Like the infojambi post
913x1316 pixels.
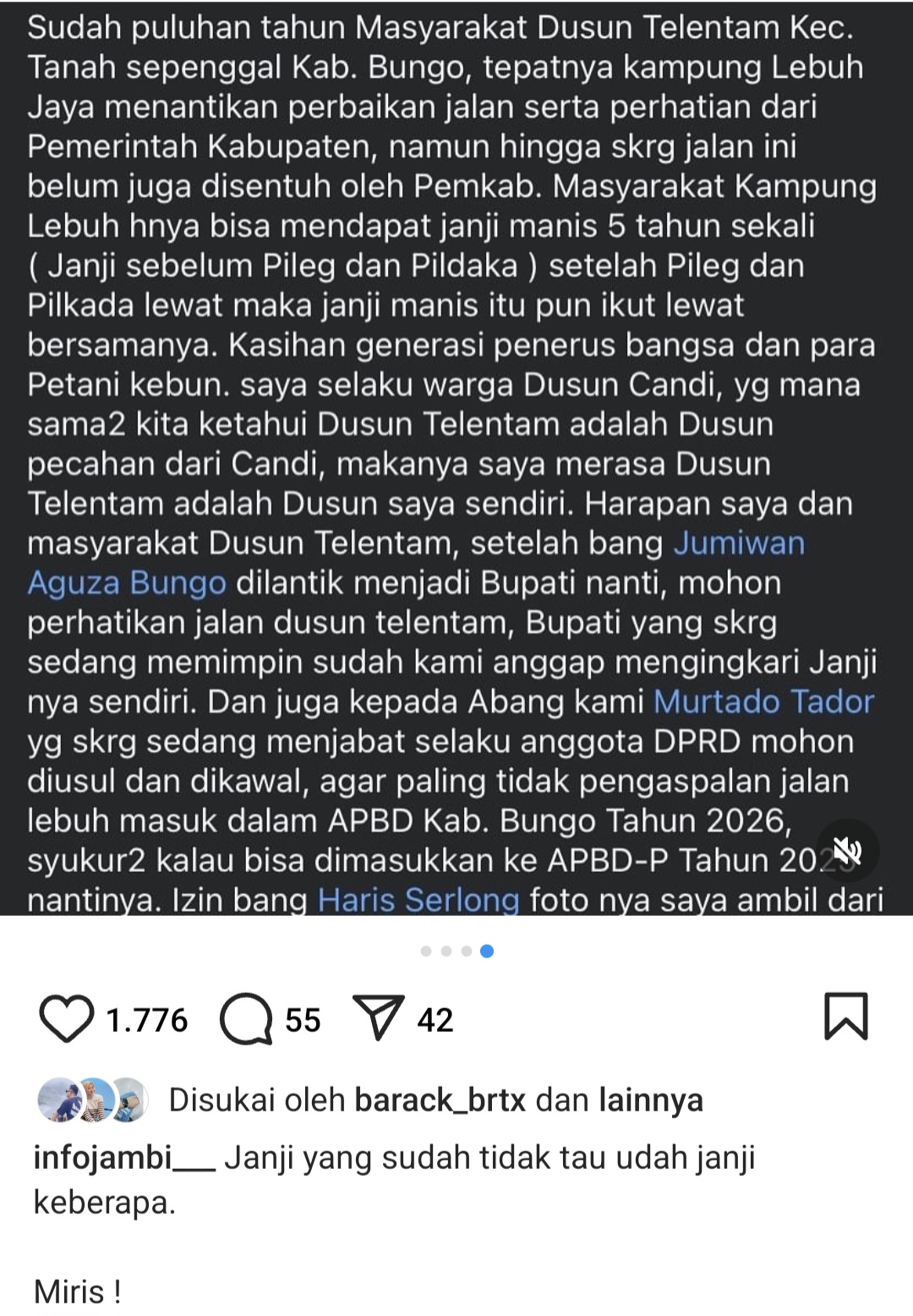tap(67, 1019)
